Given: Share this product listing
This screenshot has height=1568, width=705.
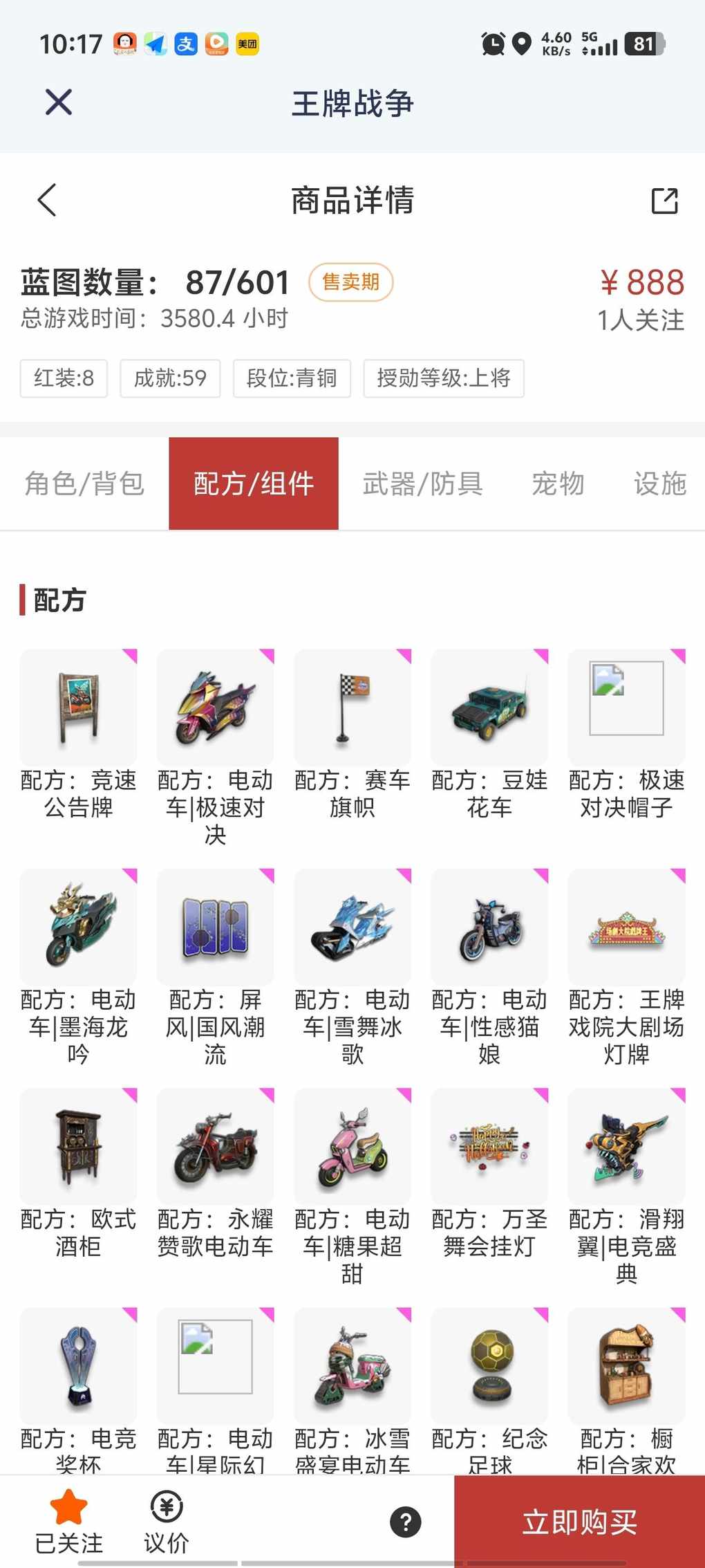Looking at the screenshot, I should [664, 201].
